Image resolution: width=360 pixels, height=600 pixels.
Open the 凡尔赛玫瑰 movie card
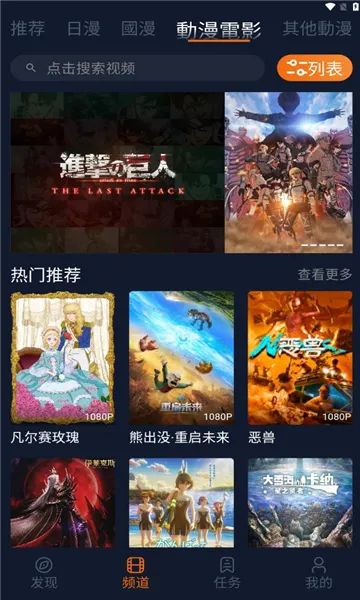pos(63,368)
